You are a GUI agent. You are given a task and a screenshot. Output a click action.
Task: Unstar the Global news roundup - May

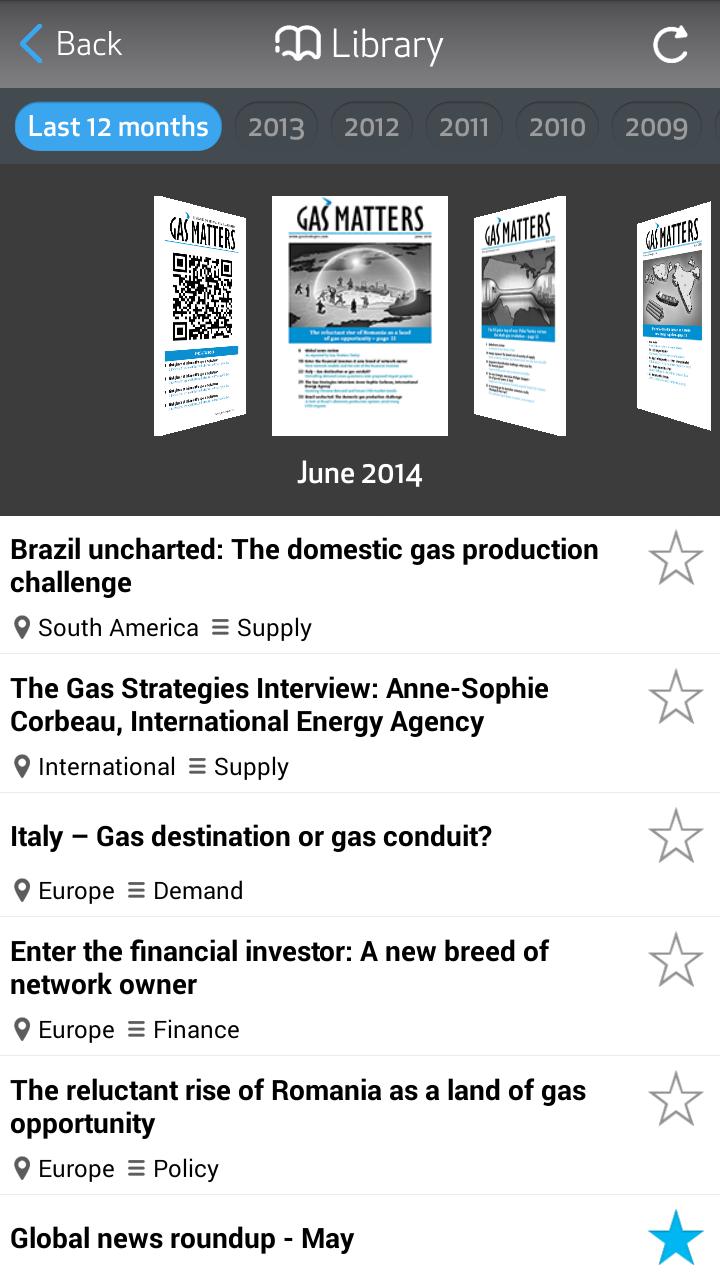(676, 1238)
